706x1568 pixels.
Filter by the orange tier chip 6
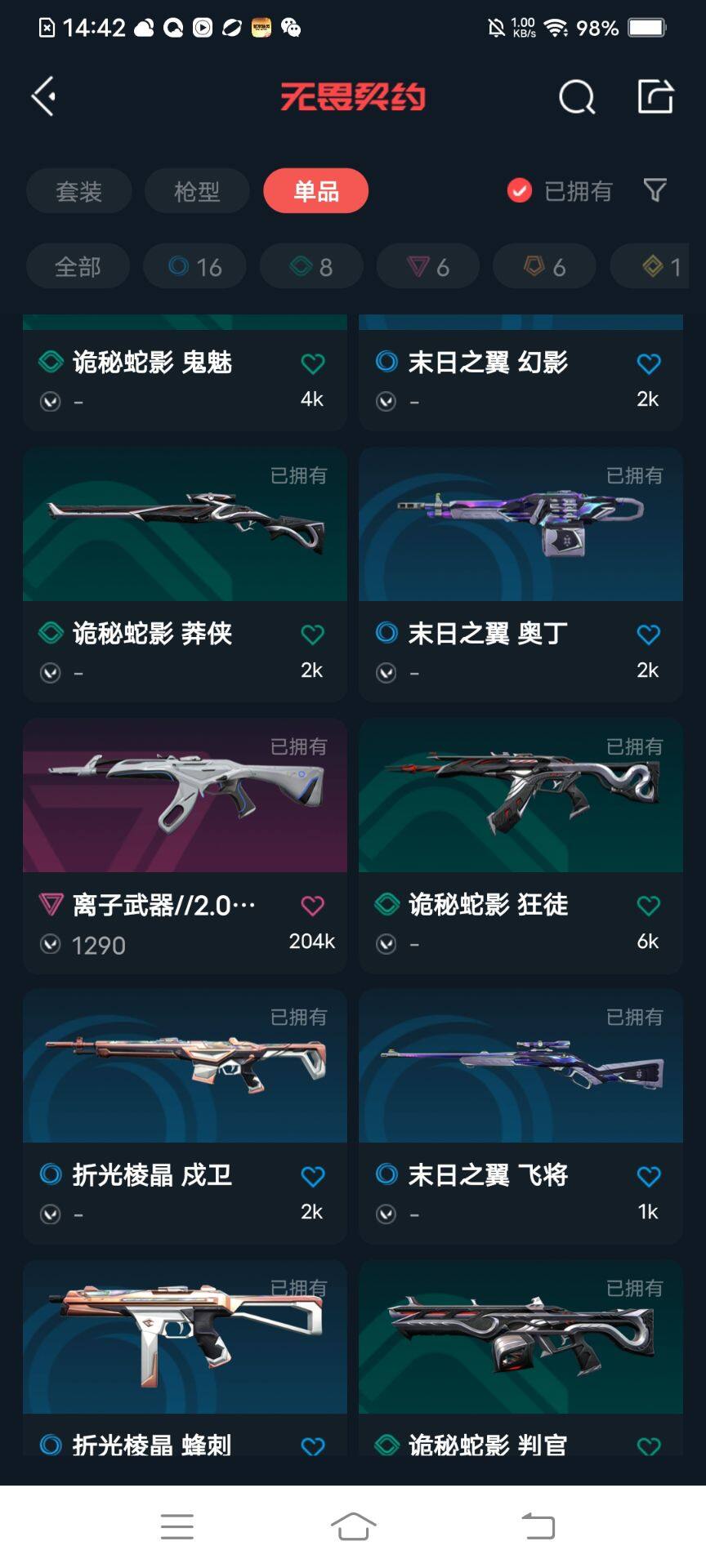[544, 266]
